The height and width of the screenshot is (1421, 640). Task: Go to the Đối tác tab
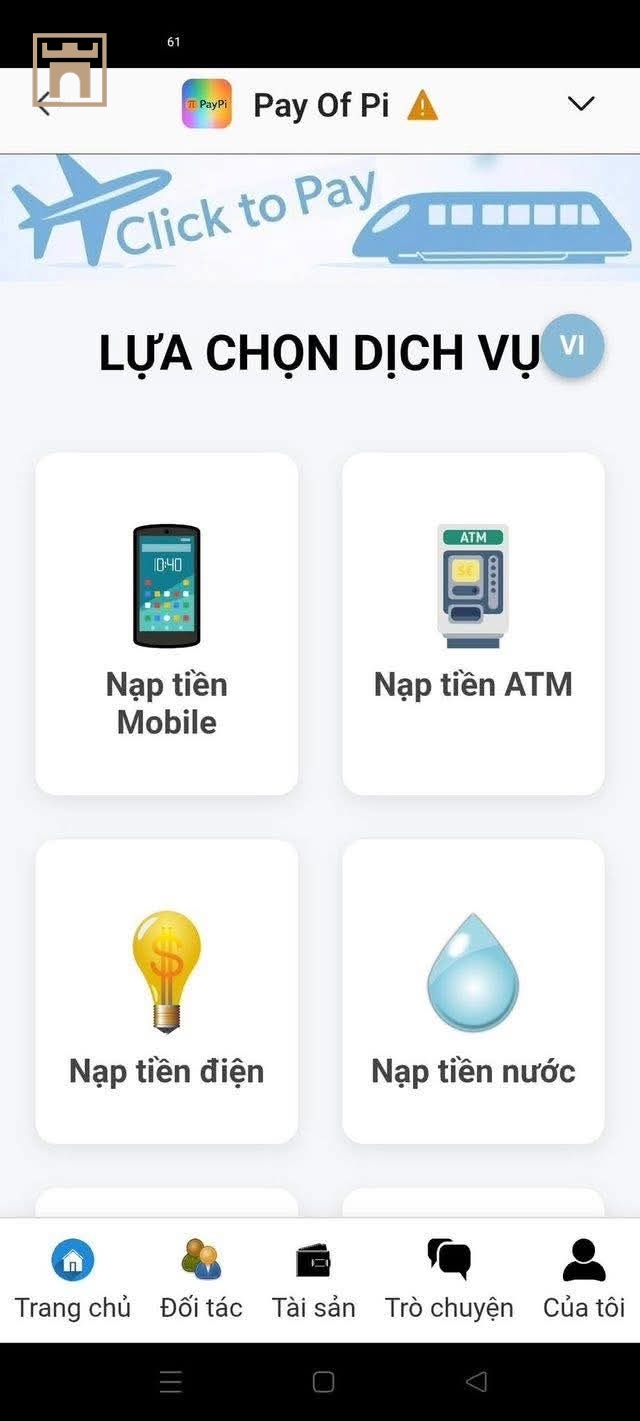coord(201,1279)
